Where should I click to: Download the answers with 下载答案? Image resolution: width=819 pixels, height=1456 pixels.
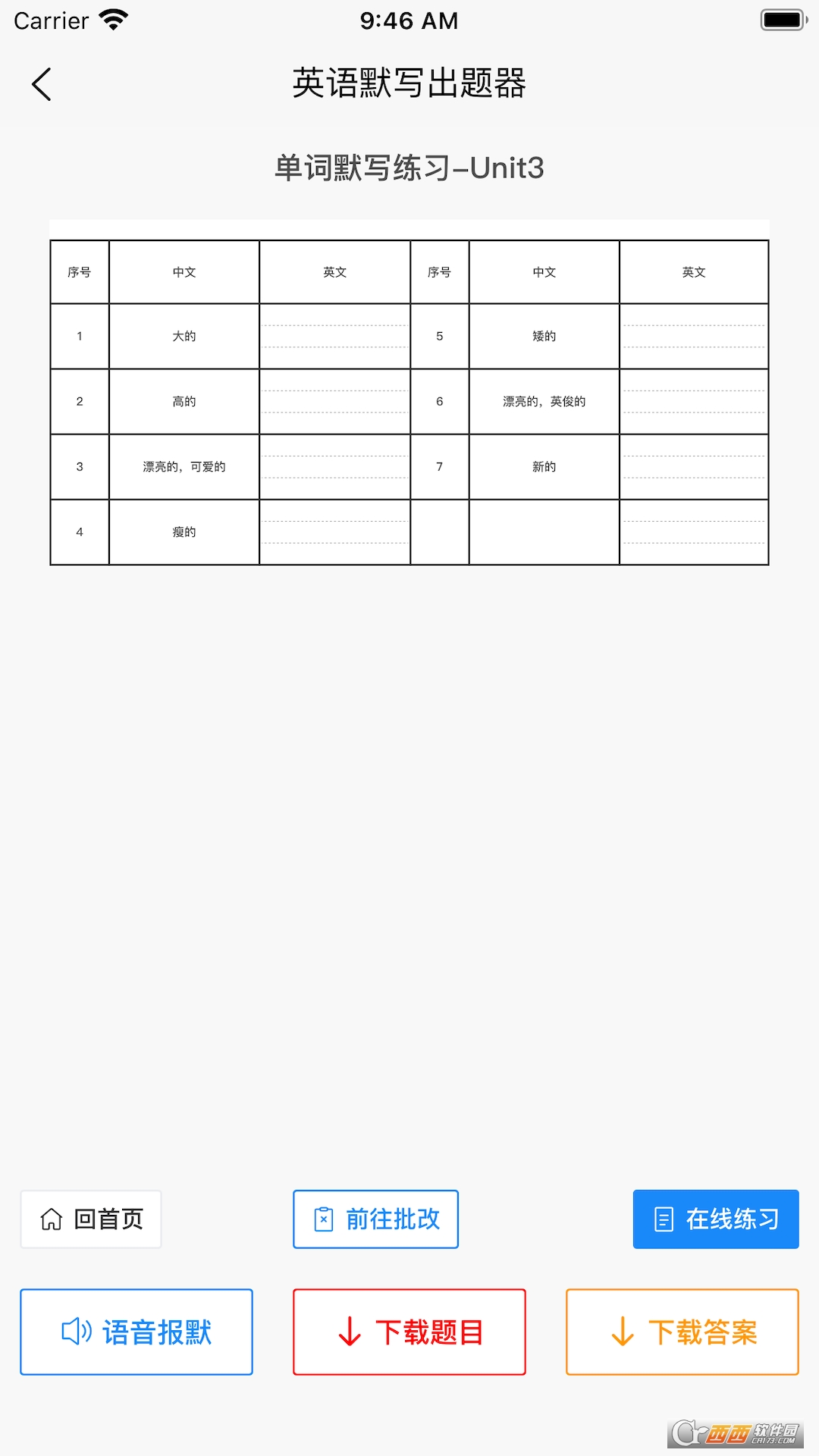(x=682, y=1332)
